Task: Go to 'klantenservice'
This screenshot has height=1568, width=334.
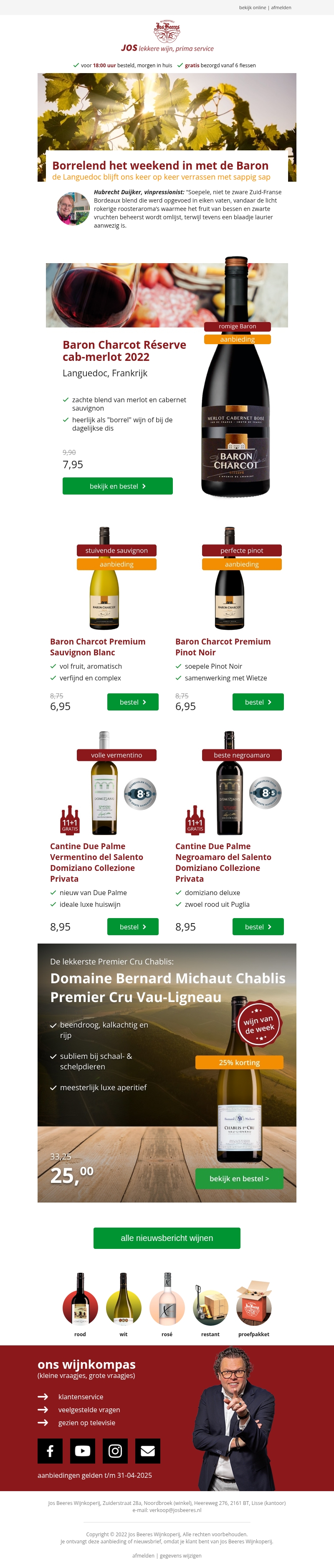Action: (80, 1396)
